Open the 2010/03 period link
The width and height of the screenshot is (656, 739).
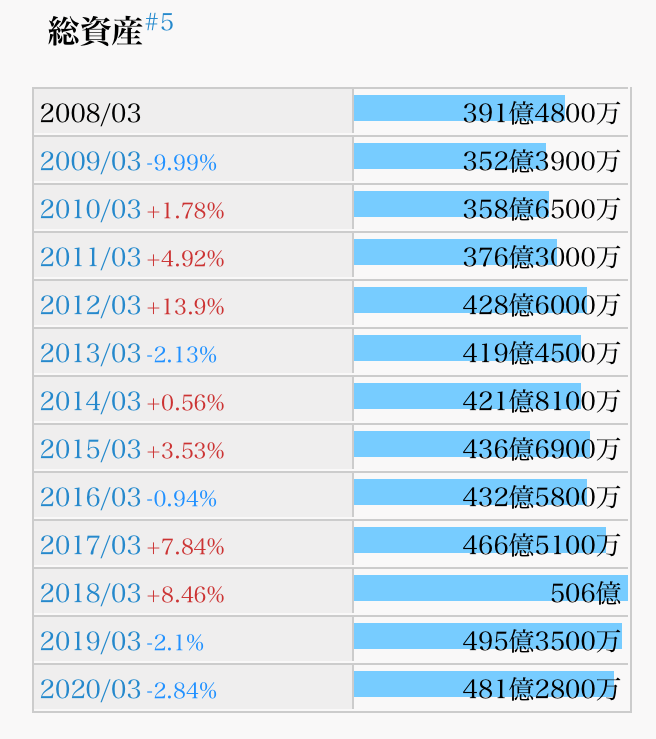pos(90,210)
